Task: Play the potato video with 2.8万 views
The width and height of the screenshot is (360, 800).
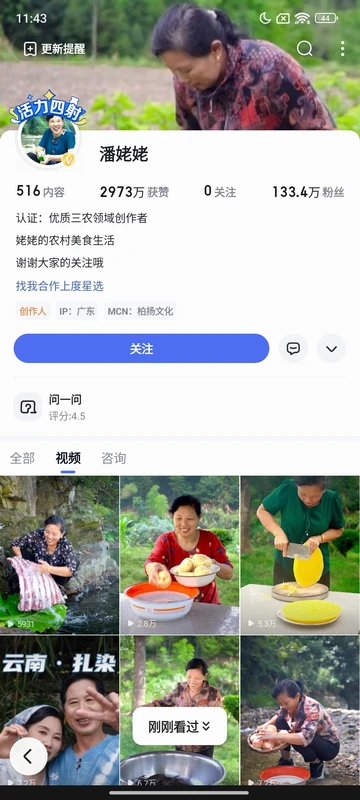Action: coord(179,555)
